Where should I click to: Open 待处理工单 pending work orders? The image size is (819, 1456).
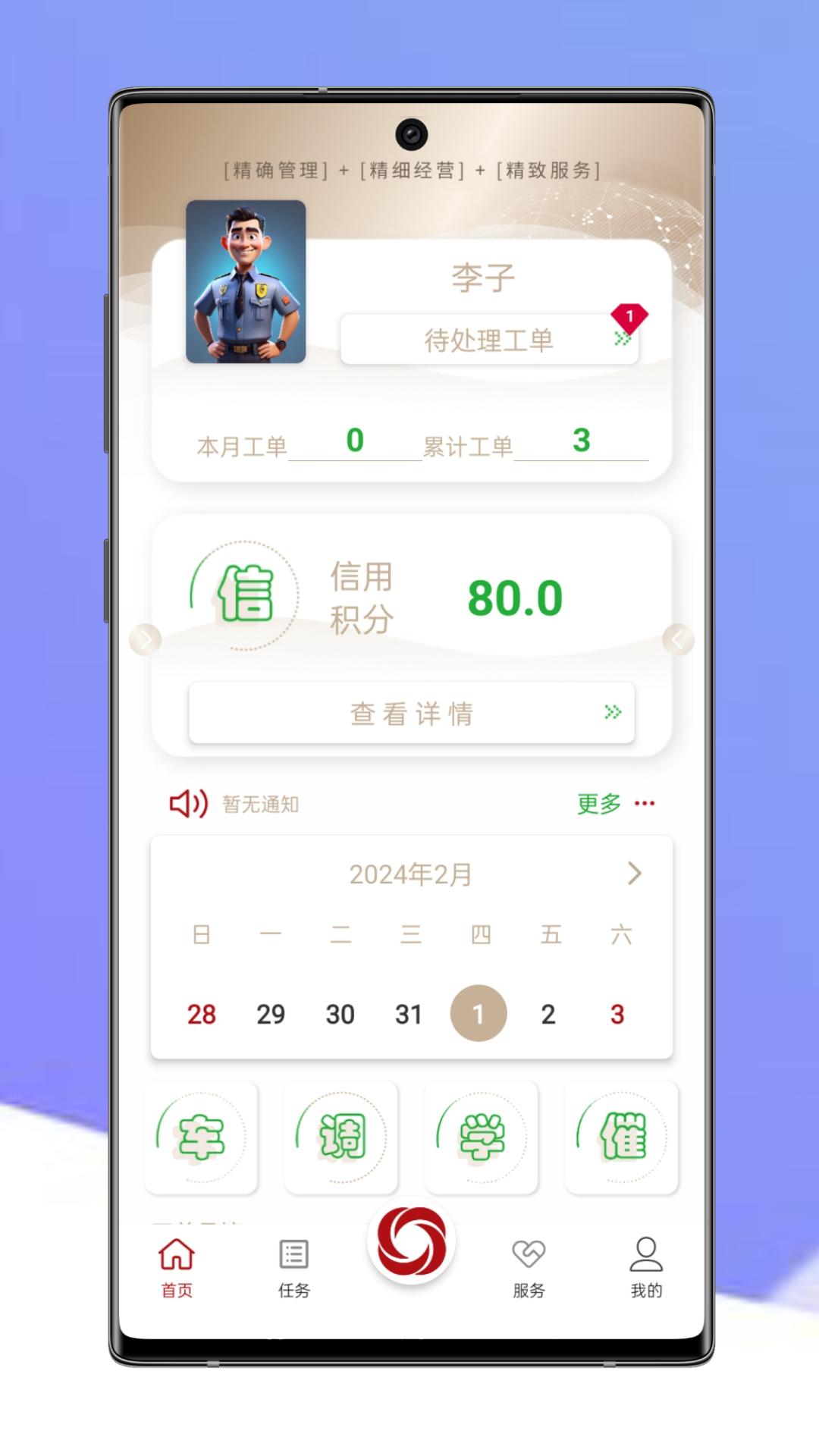click(489, 340)
